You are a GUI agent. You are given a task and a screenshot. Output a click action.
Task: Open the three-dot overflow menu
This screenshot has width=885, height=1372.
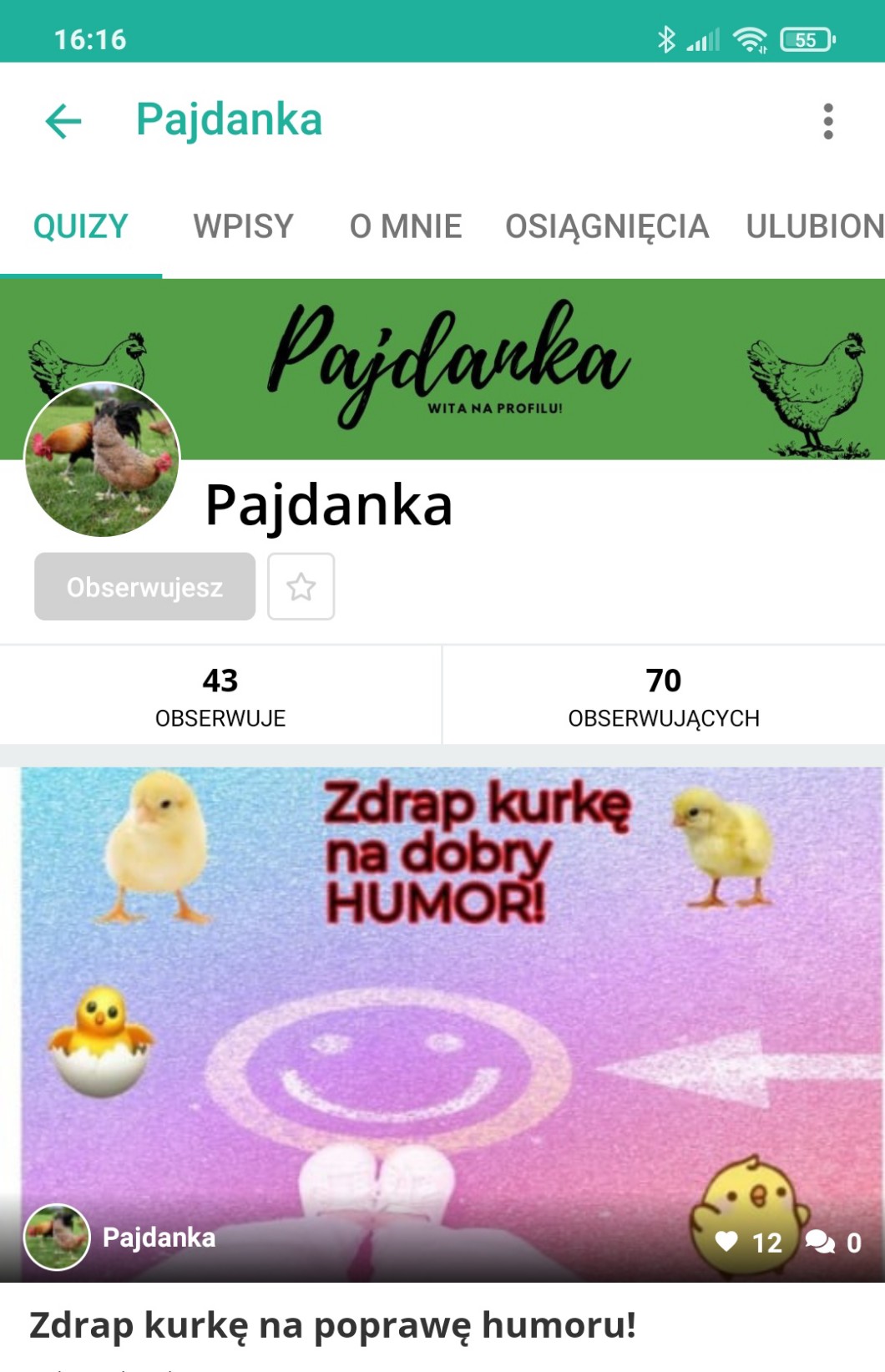(x=827, y=122)
